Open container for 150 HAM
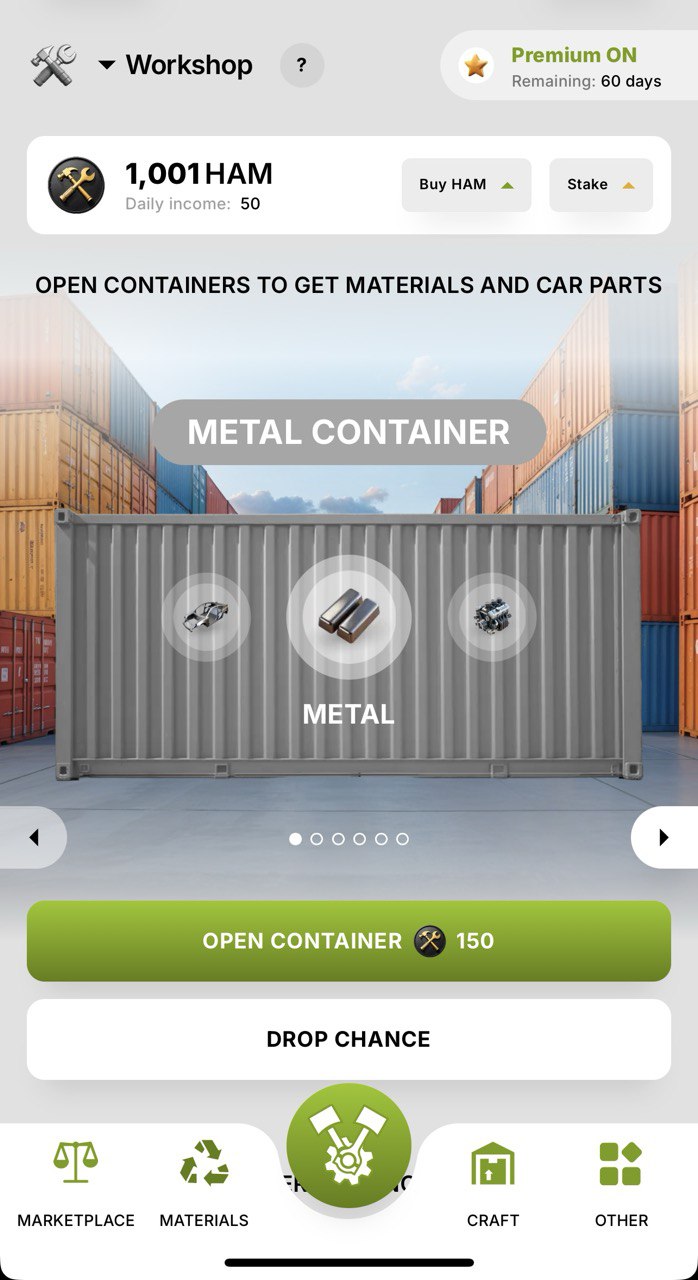698x1280 pixels. click(348, 941)
